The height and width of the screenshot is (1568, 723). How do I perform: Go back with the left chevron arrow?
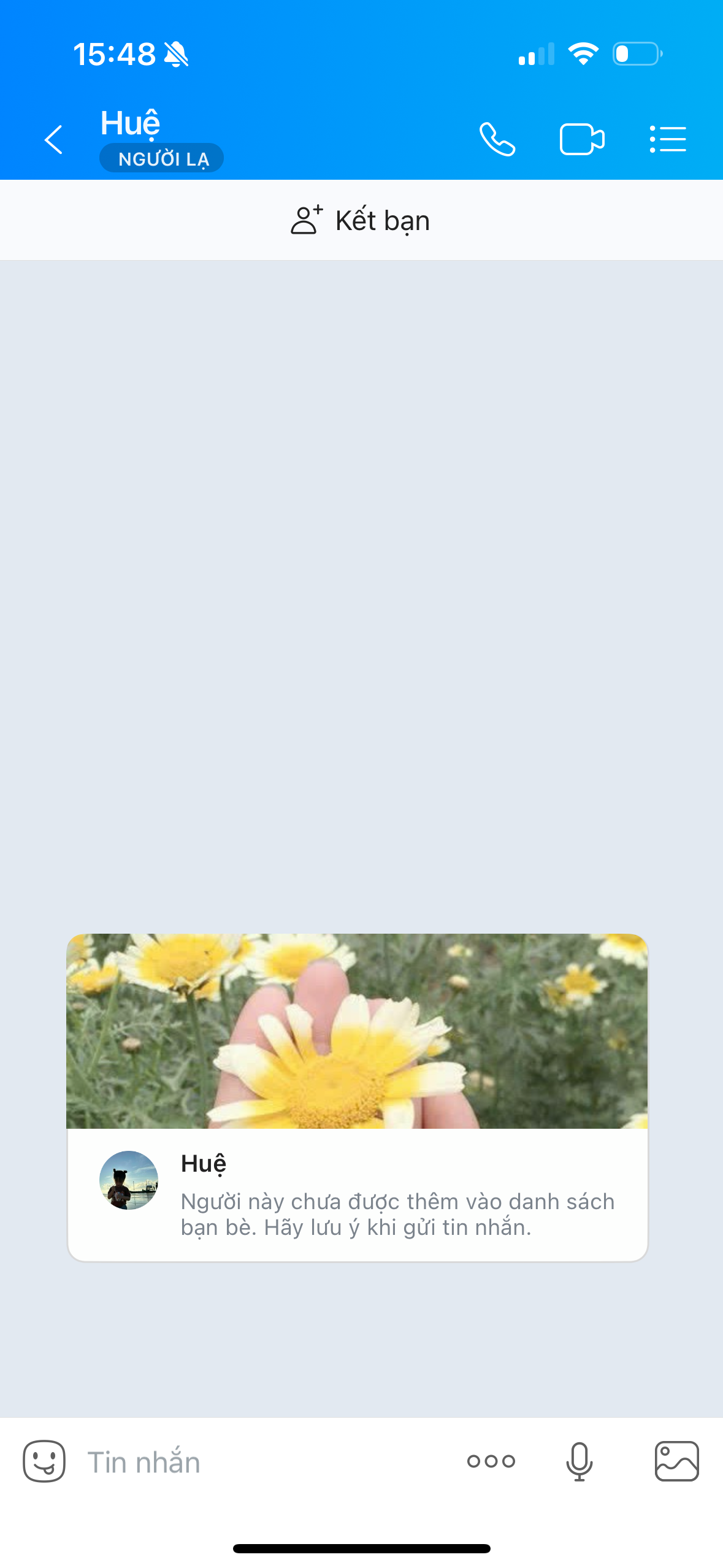tap(53, 139)
